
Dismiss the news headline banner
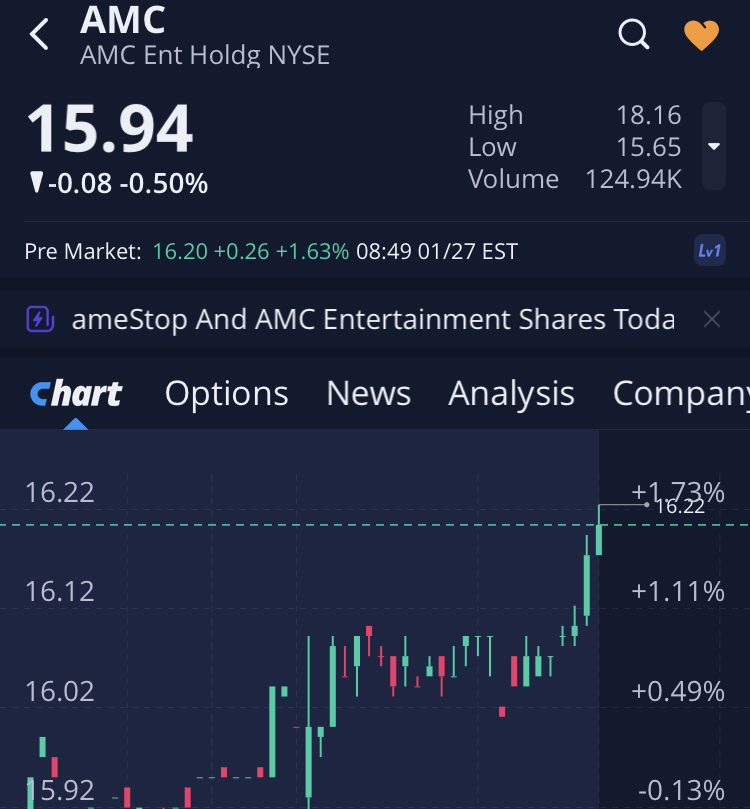711,320
